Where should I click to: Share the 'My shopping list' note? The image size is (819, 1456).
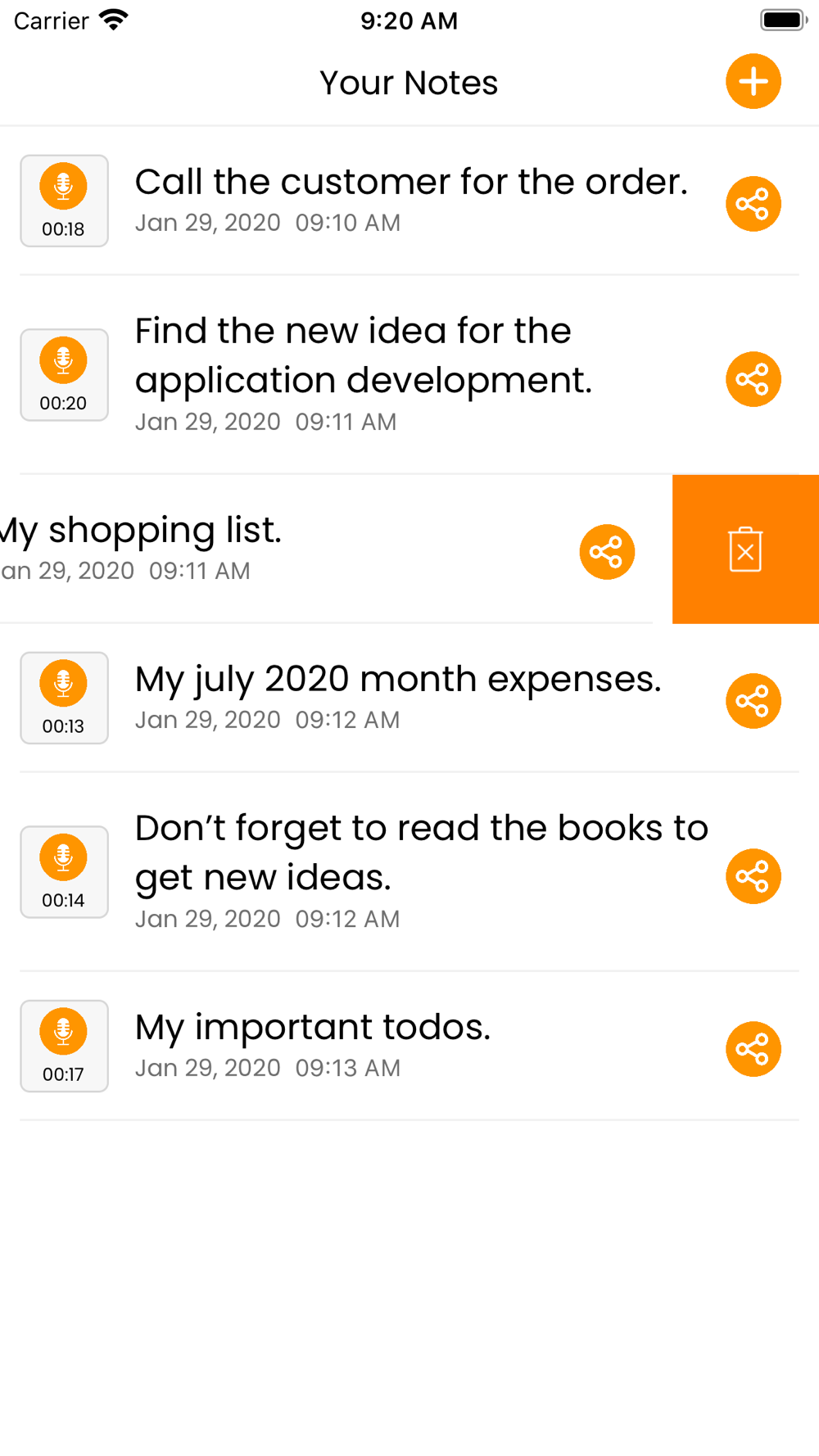(607, 552)
